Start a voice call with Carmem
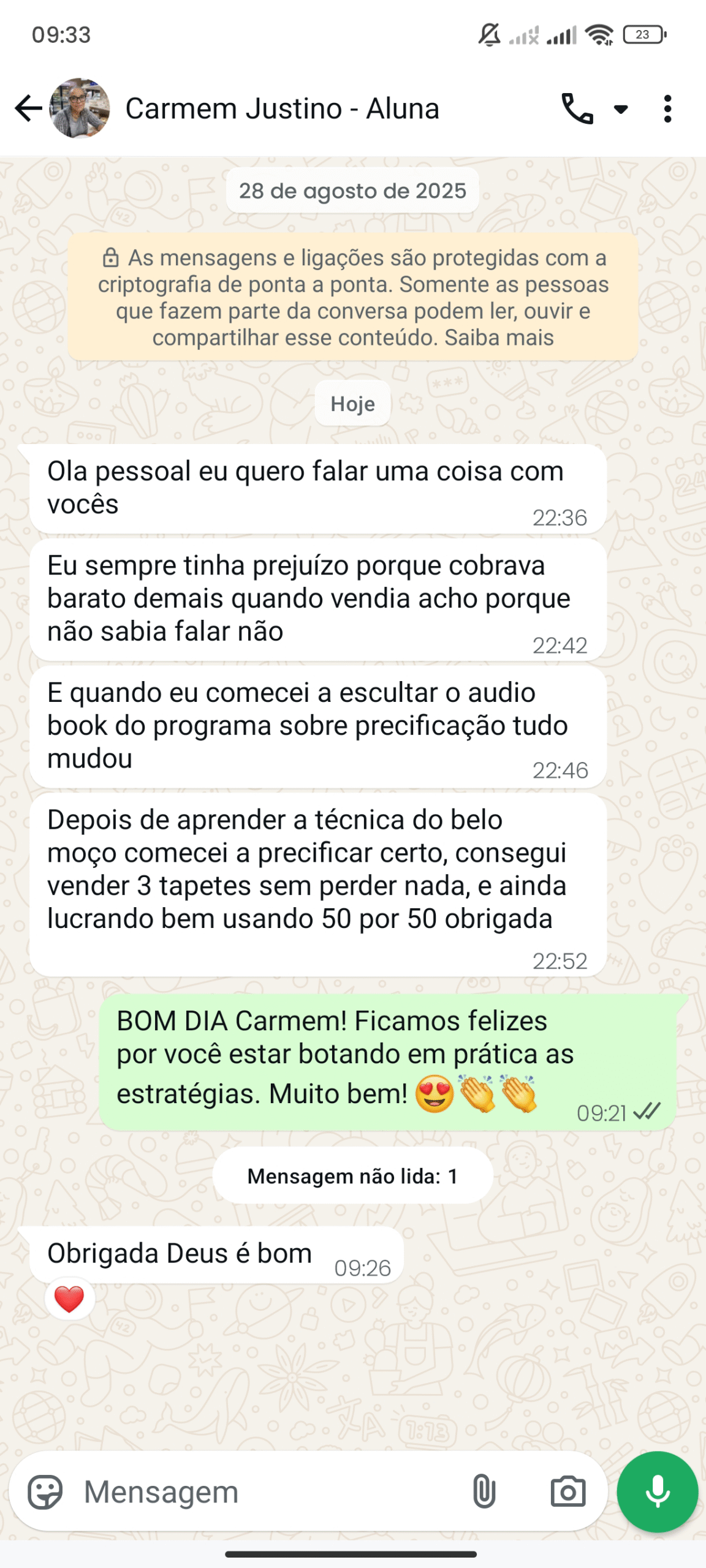Screen dimensions: 706x1568 [x=577, y=109]
